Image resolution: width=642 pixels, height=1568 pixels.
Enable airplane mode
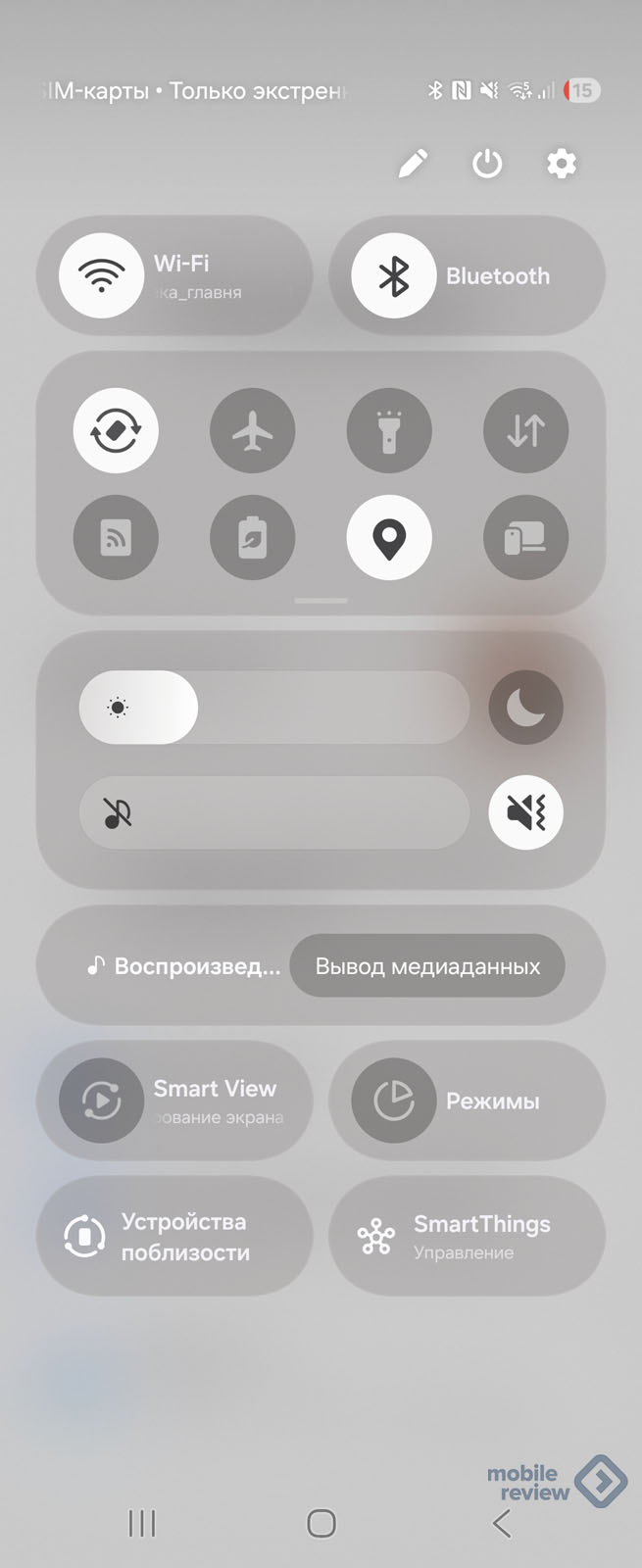[x=253, y=430]
